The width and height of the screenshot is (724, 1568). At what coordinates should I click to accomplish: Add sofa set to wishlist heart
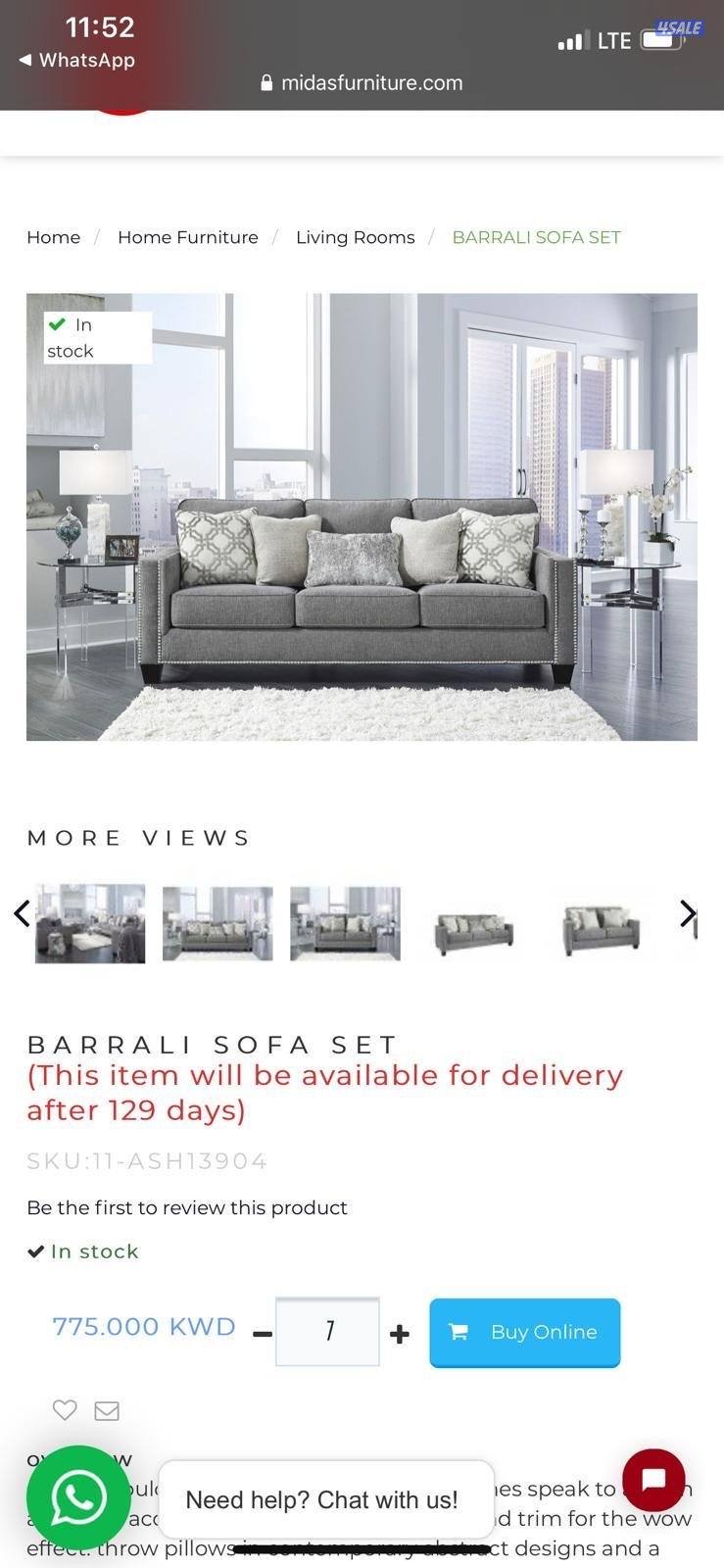tap(65, 1410)
